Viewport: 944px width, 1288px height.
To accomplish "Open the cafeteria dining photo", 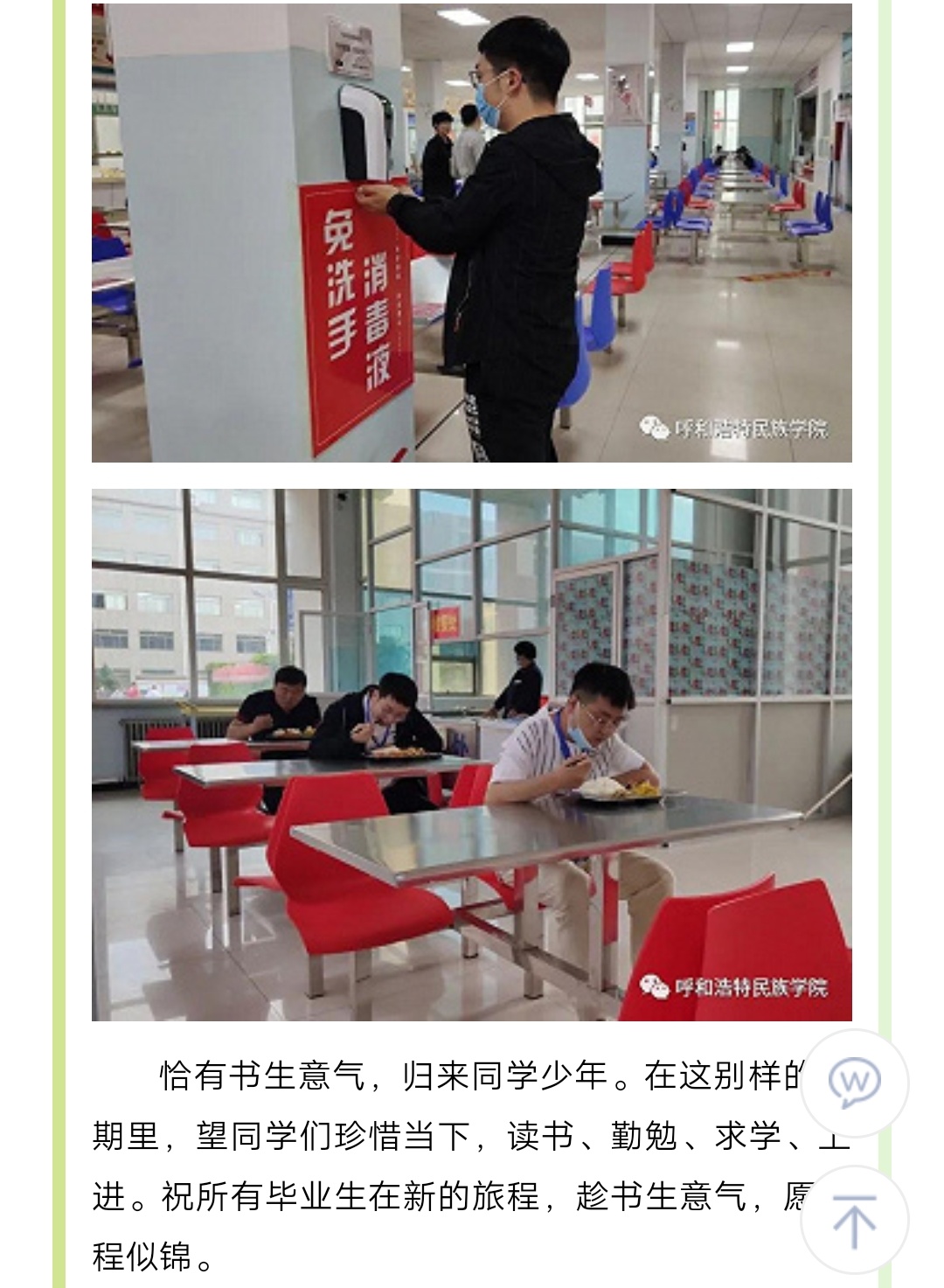I will click(x=472, y=754).
